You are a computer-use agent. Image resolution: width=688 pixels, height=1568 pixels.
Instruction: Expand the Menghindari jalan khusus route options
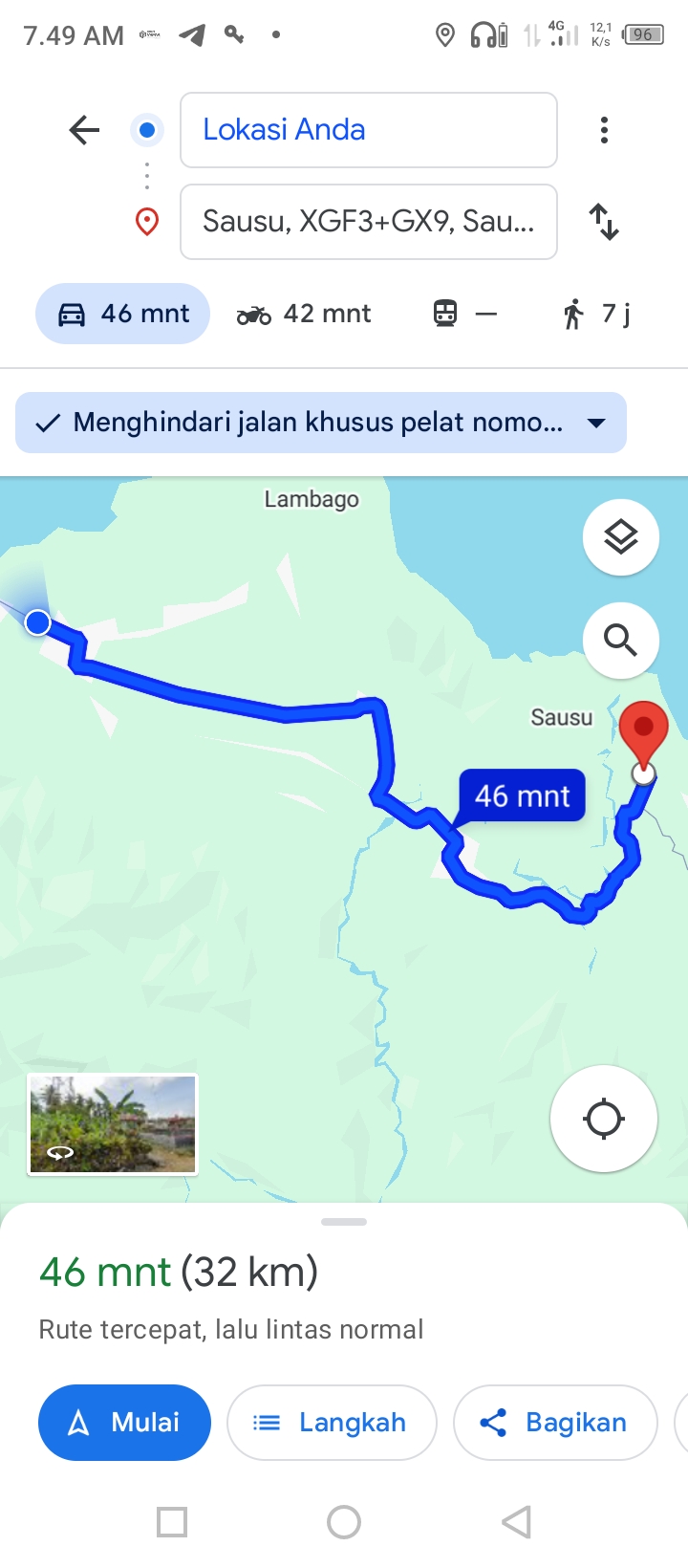321,423
